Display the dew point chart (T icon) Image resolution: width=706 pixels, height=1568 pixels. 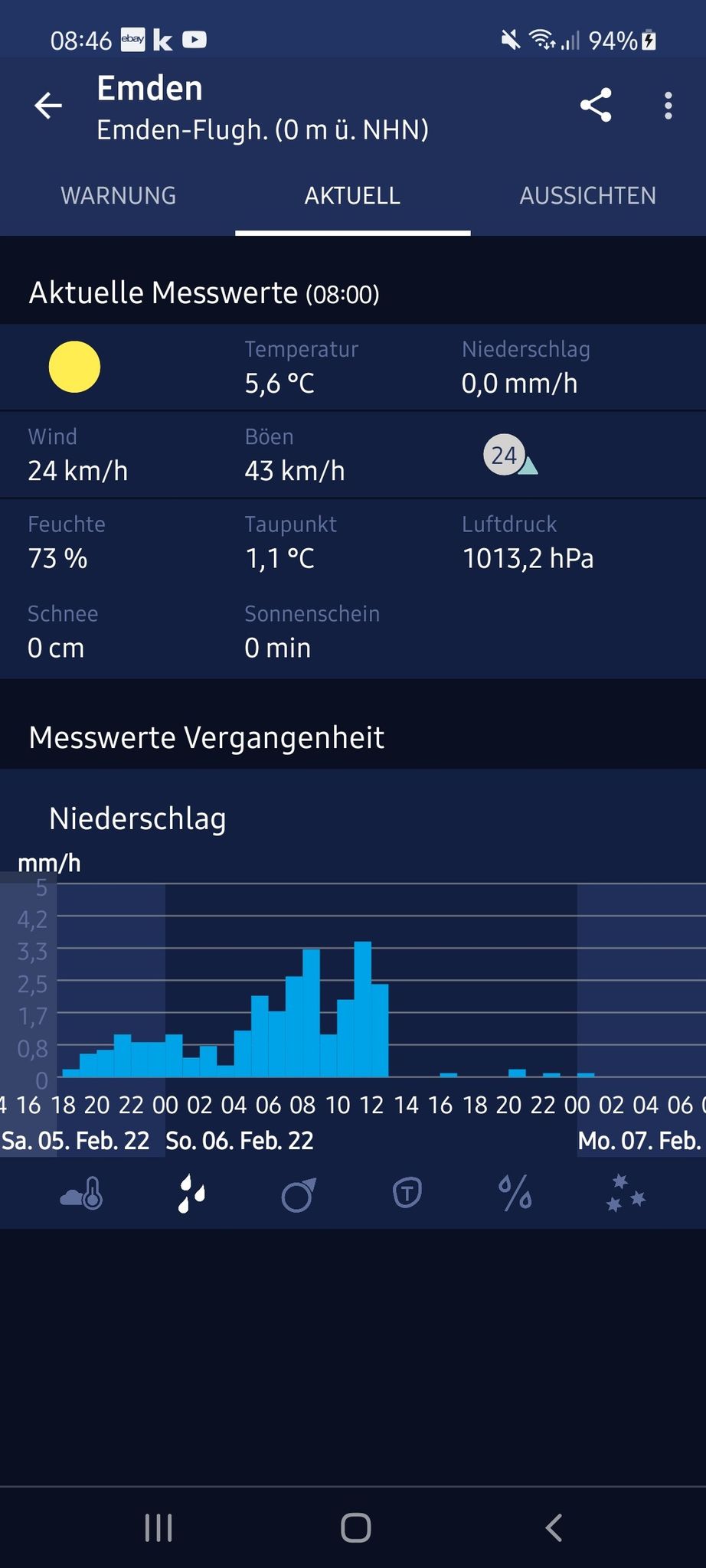click(407, 1193)
